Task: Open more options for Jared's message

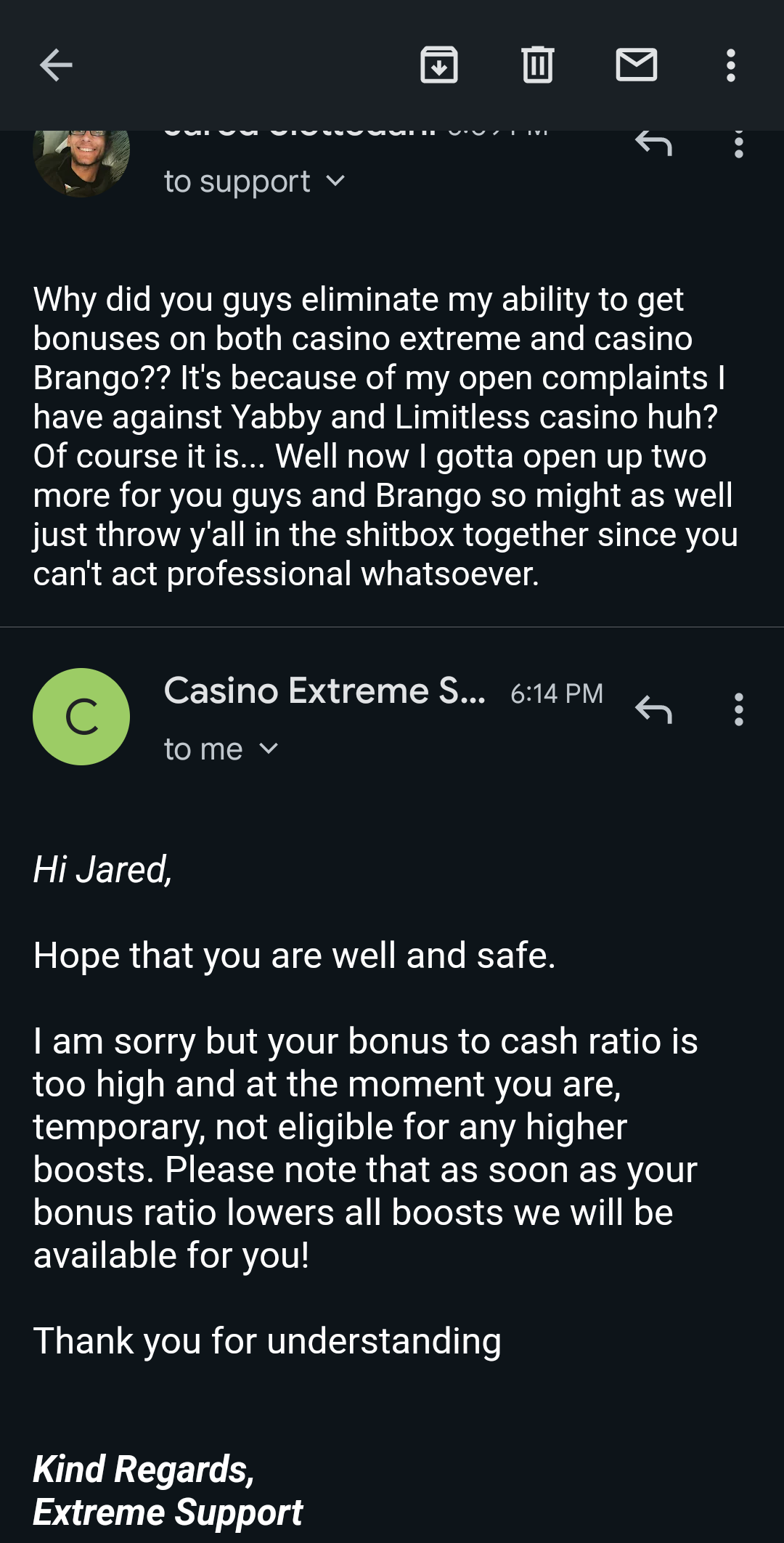Action: [x=739, y=144]
